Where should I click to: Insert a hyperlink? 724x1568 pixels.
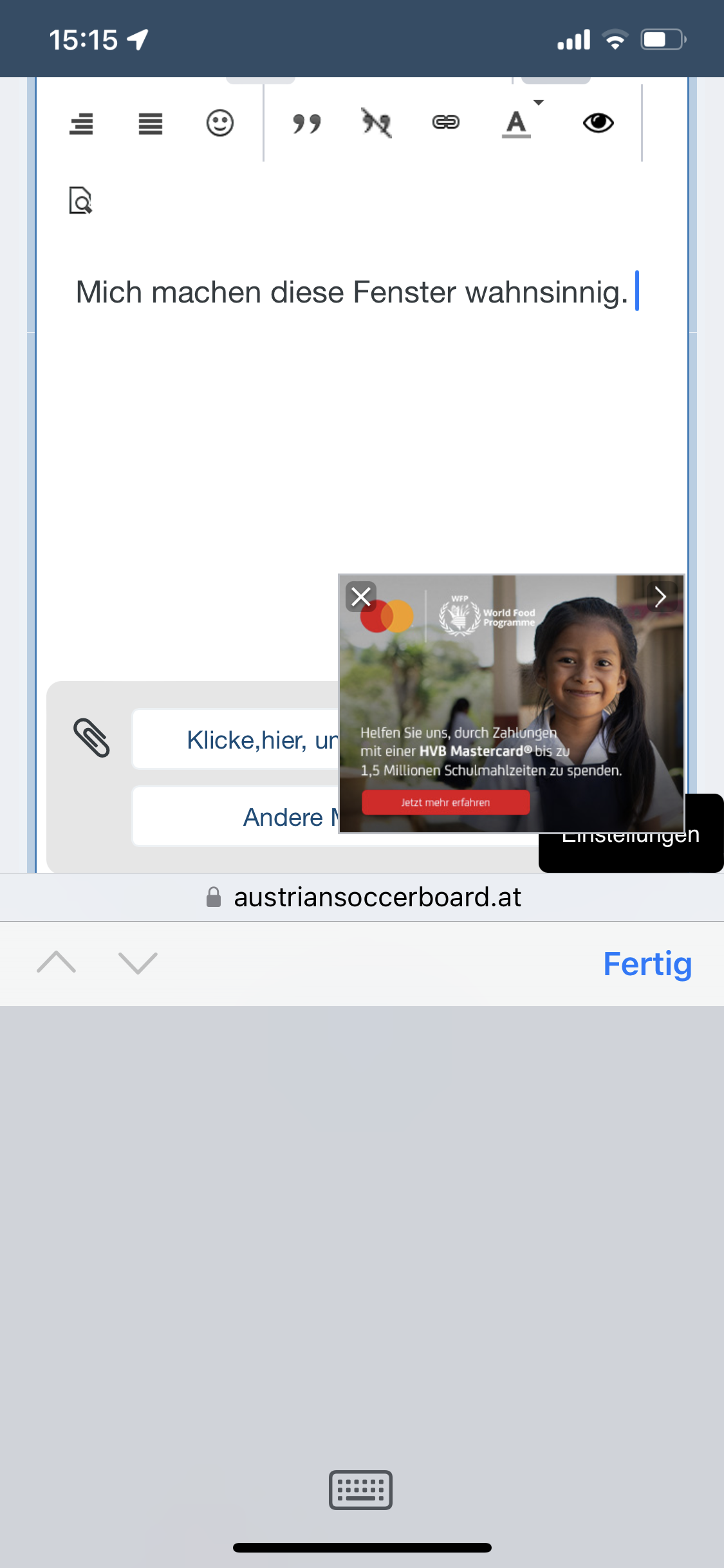[446, 122]
